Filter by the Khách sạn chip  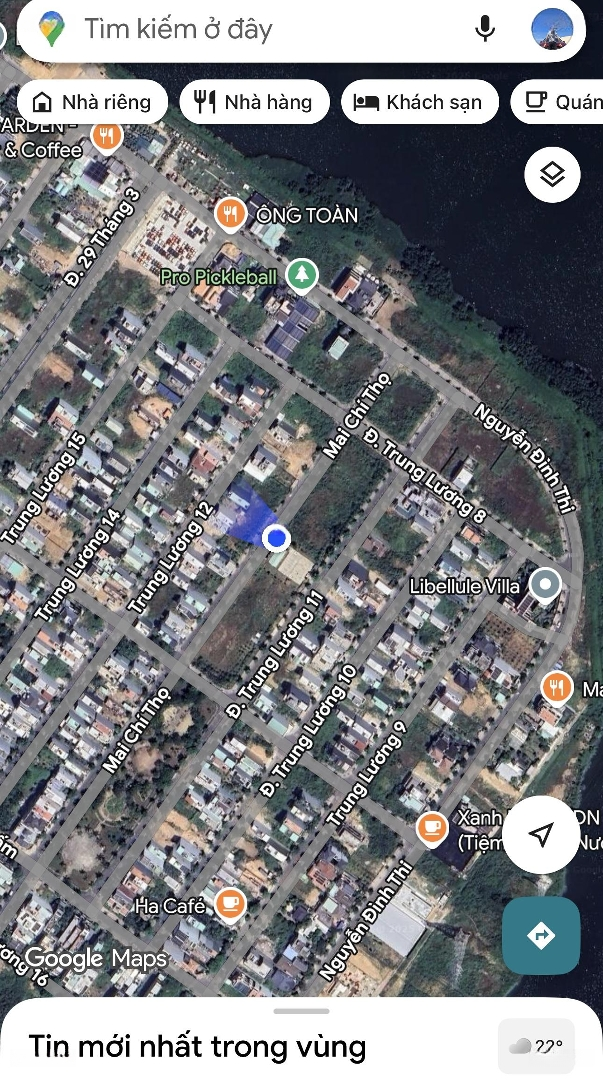point(419,102)
